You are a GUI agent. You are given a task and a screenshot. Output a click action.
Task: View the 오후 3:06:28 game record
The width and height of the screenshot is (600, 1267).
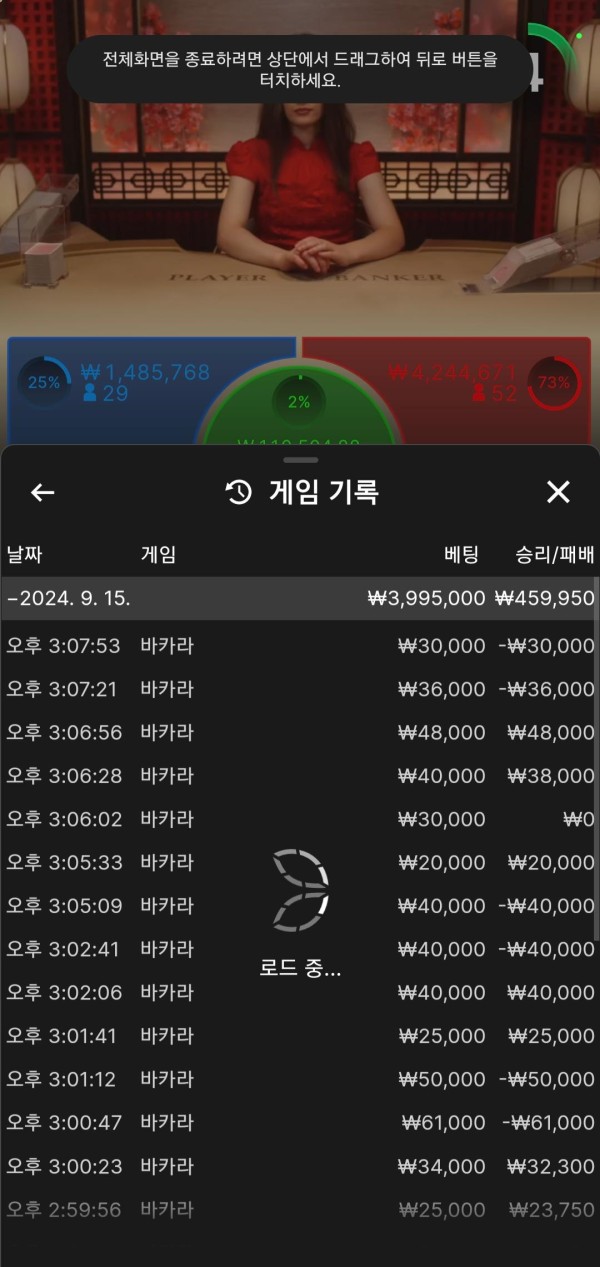coord(300,776)
